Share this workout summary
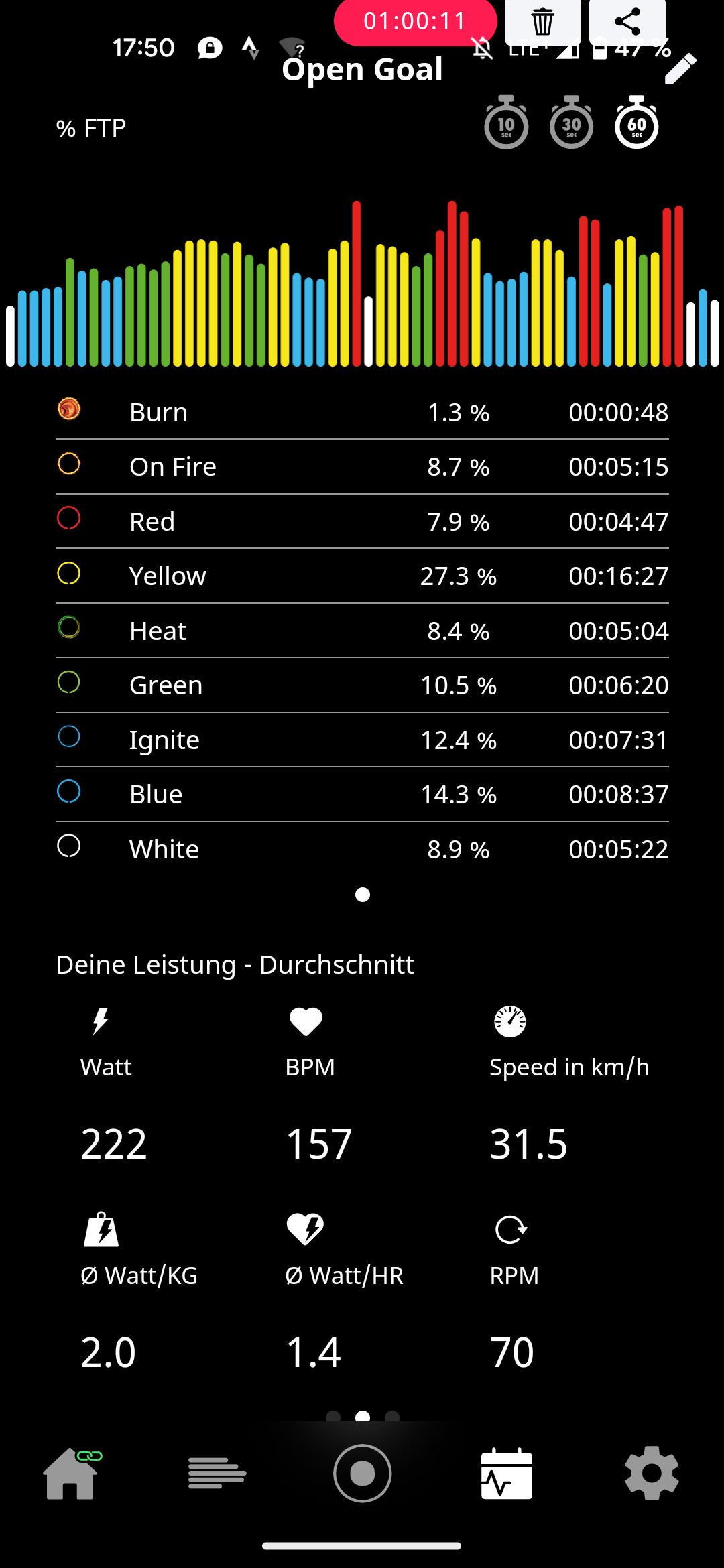 (627, 22)
